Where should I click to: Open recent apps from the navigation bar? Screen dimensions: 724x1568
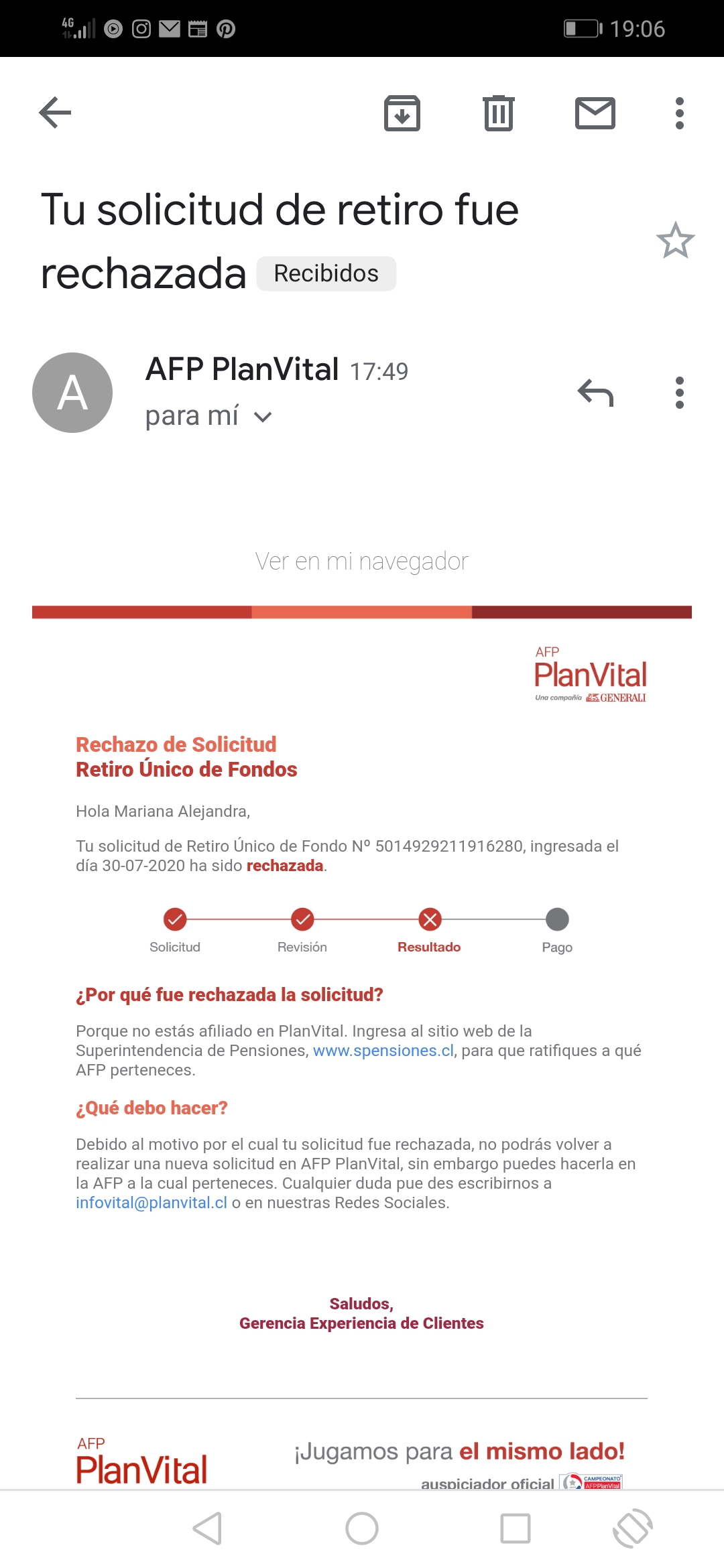(x=516, y=1528)
